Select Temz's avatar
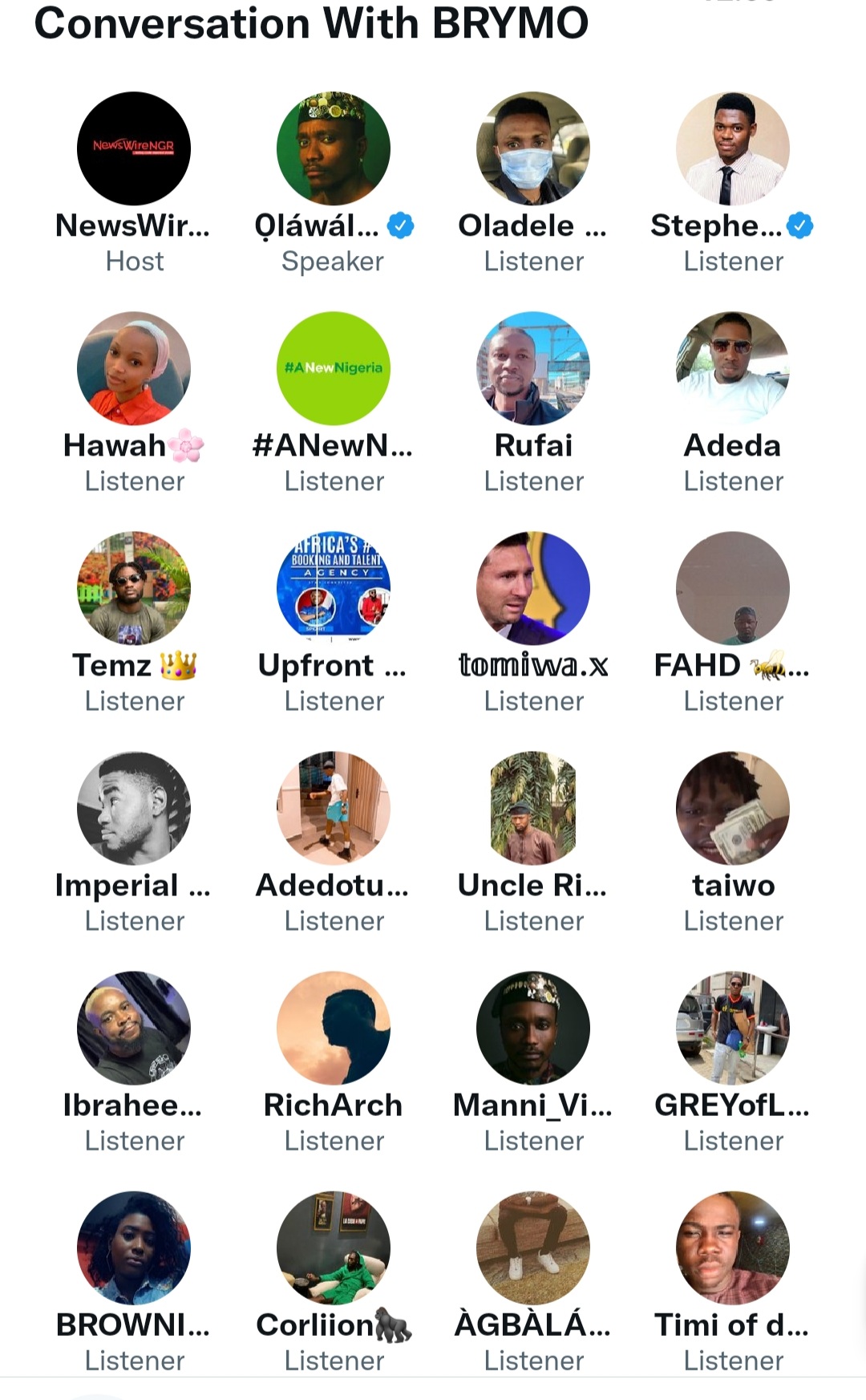The height and width of the screenshot is (1400, 866). [x=134, y=588]
